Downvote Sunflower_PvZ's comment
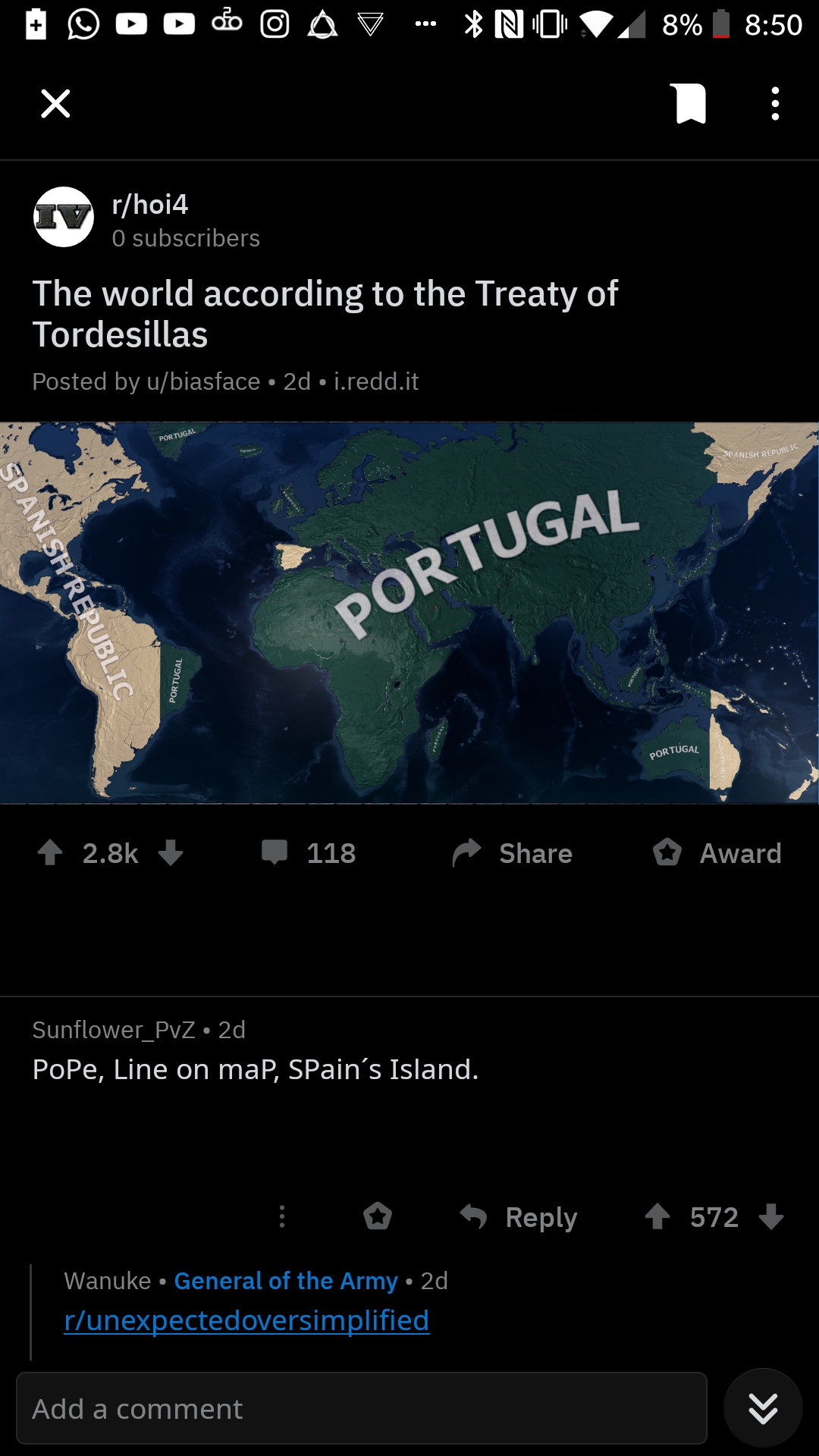The image size is (819, 1456). pos(771,1216)
